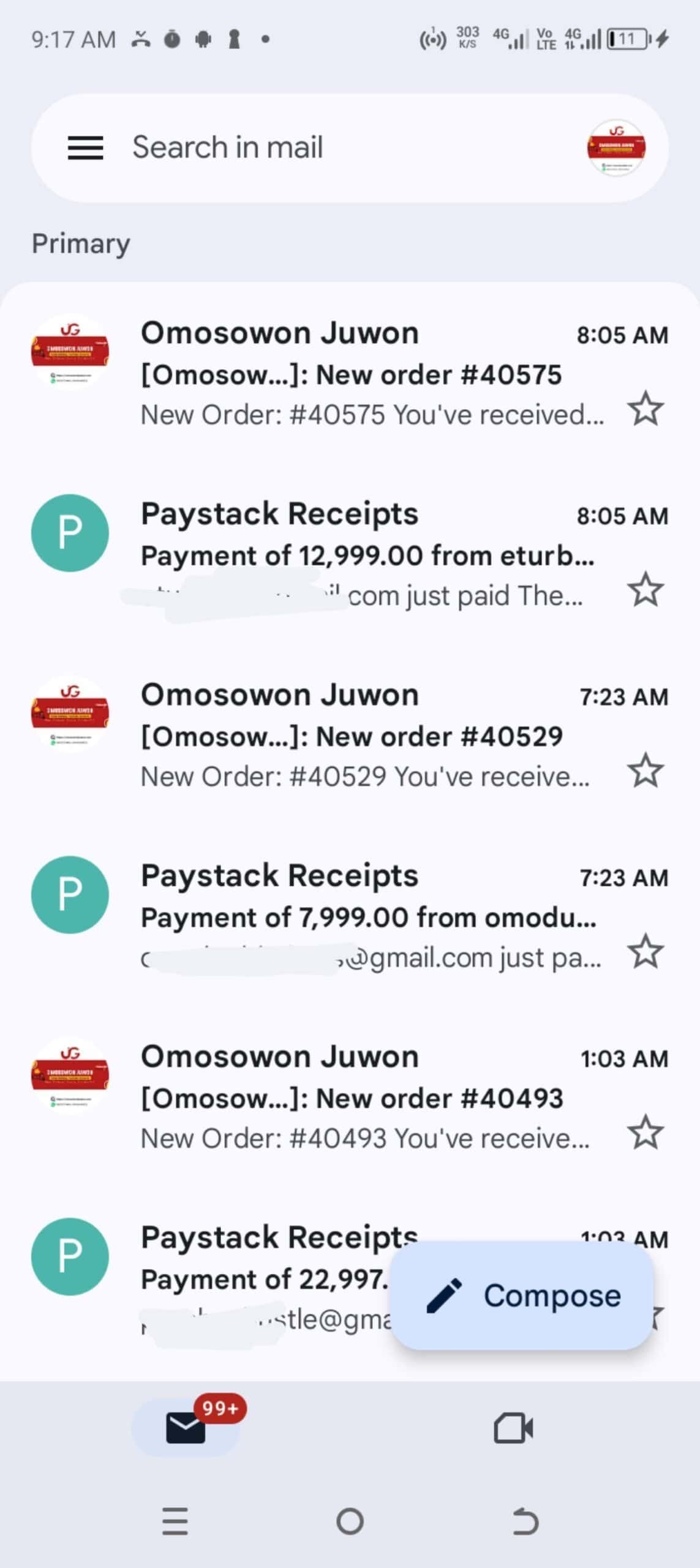This screenshot has height=1568, width=700.
Task: Star the New order #40575 email
Action: tap(645, 409)
